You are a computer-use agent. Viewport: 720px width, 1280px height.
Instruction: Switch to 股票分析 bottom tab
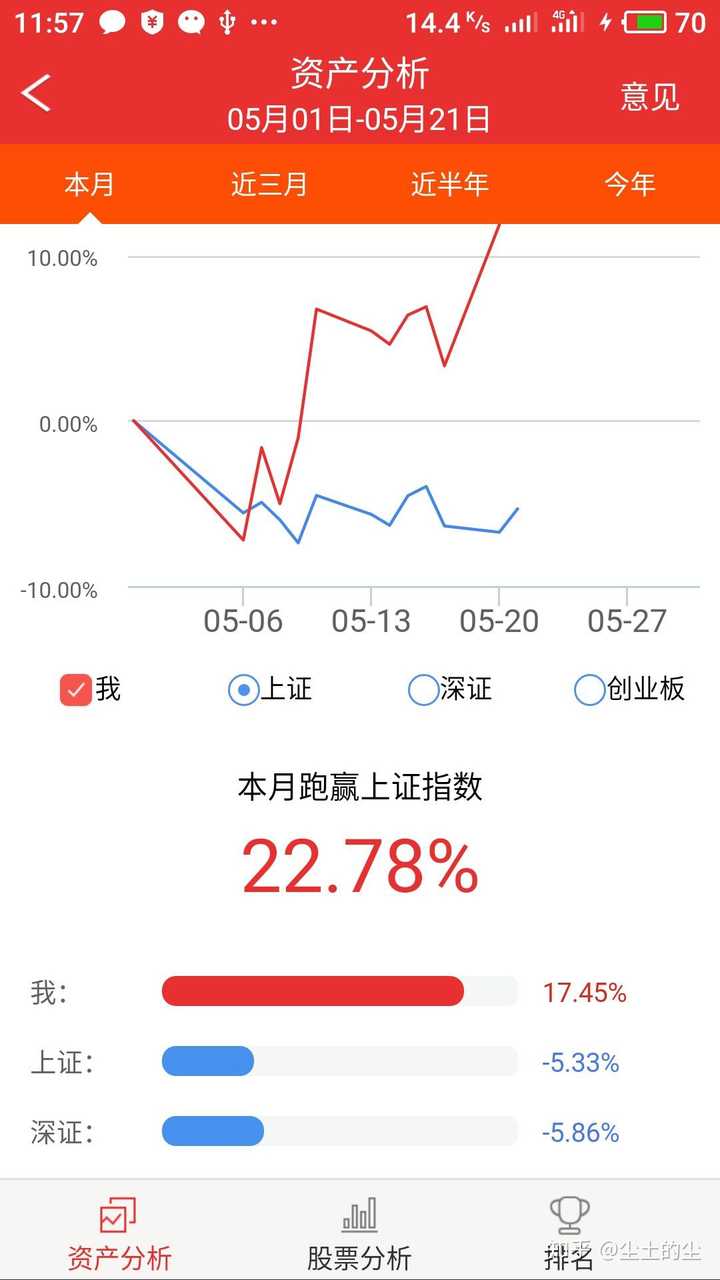click(359, 1233)
